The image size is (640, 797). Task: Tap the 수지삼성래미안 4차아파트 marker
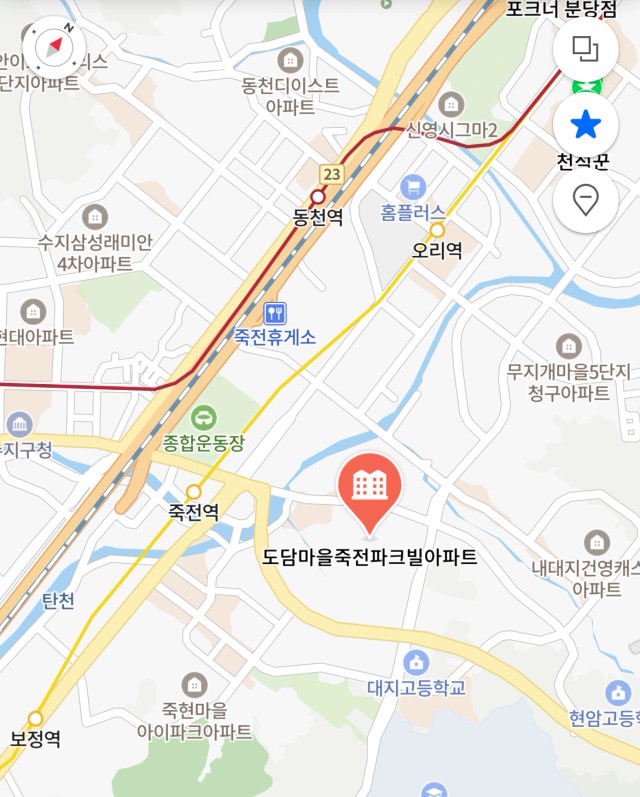pyautogui.click(x=95, y=217)
